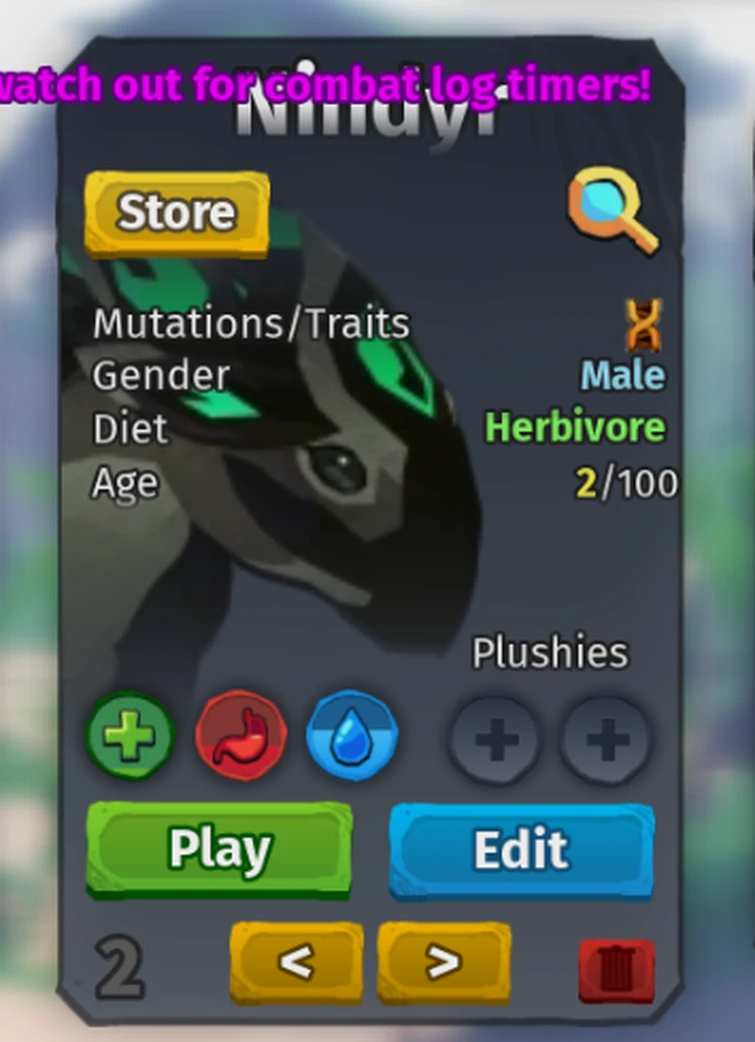Play as this creature
The image size is (755, 1042).
point(219,848)
